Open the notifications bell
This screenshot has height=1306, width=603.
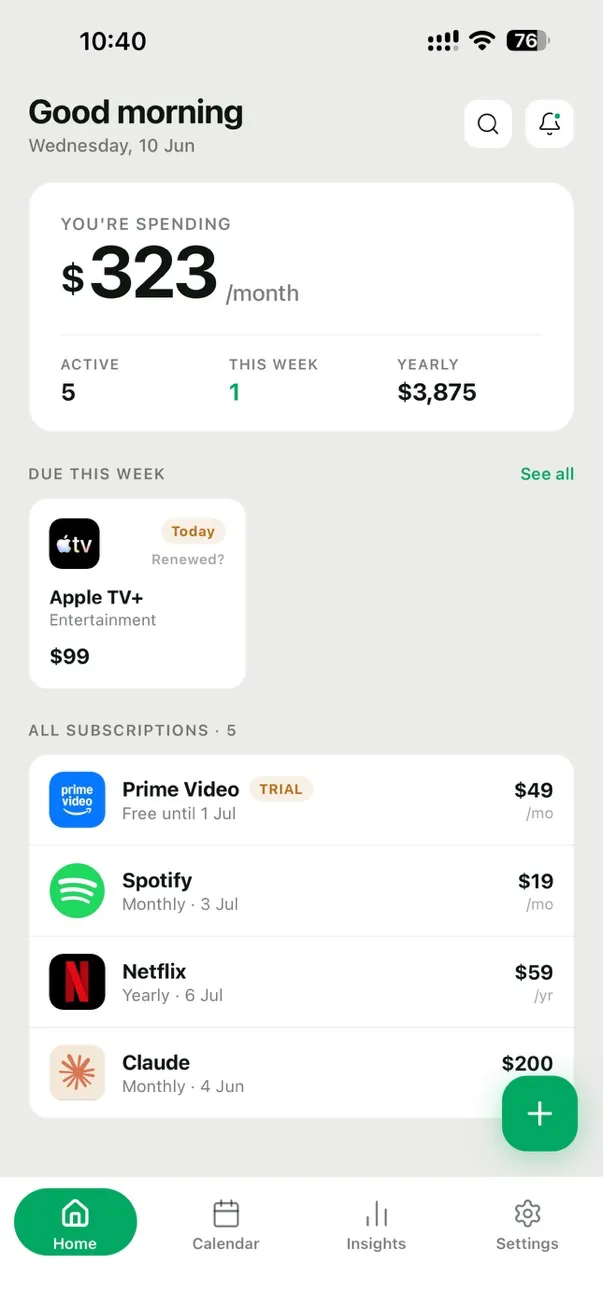coord(549,124)
